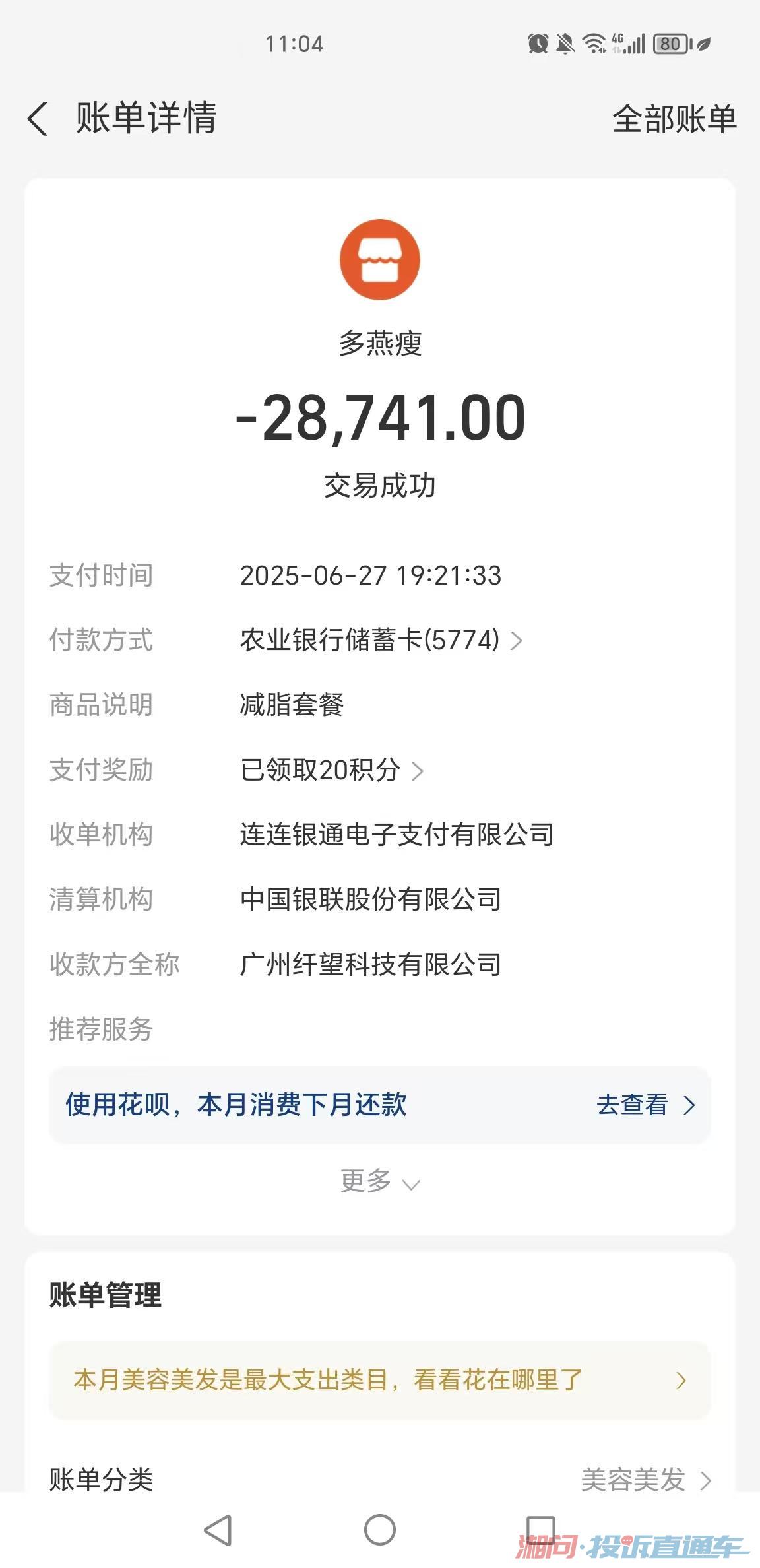
Task: Open the 本月美容美发 spending insight banner
Action: [379, 1380]
